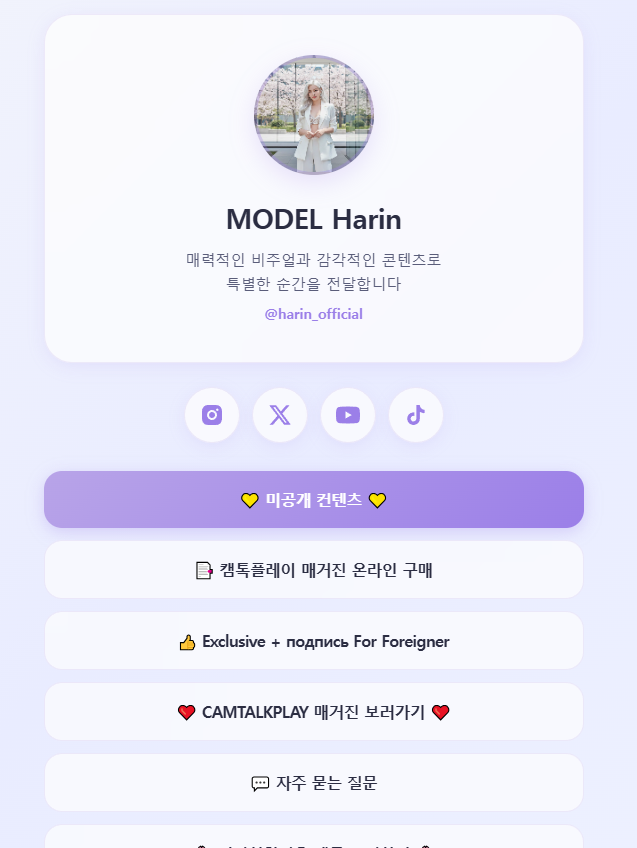Visit the X (Twitter) profile
637x848 pixels.
280,415
